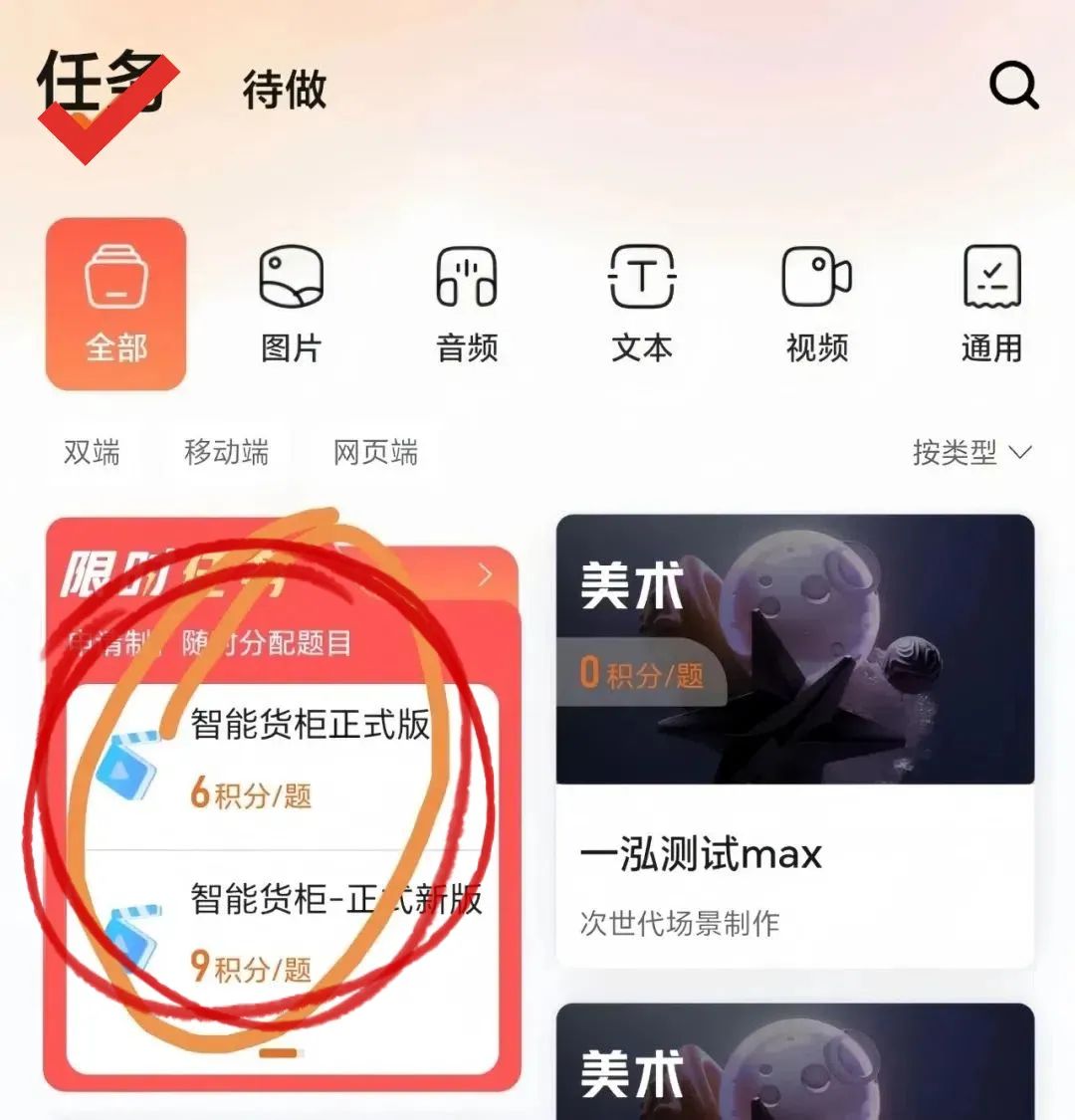Filter by 视频 category
The image size is (1075, 1120).
coord(816,304)
